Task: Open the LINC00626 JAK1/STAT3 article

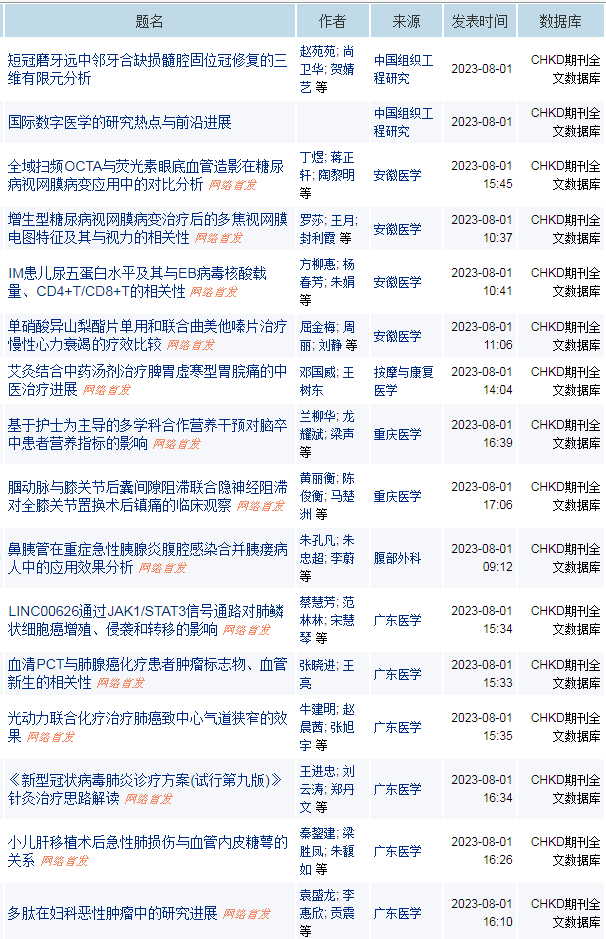Action: pyautogui.click(x=147, y=611)
